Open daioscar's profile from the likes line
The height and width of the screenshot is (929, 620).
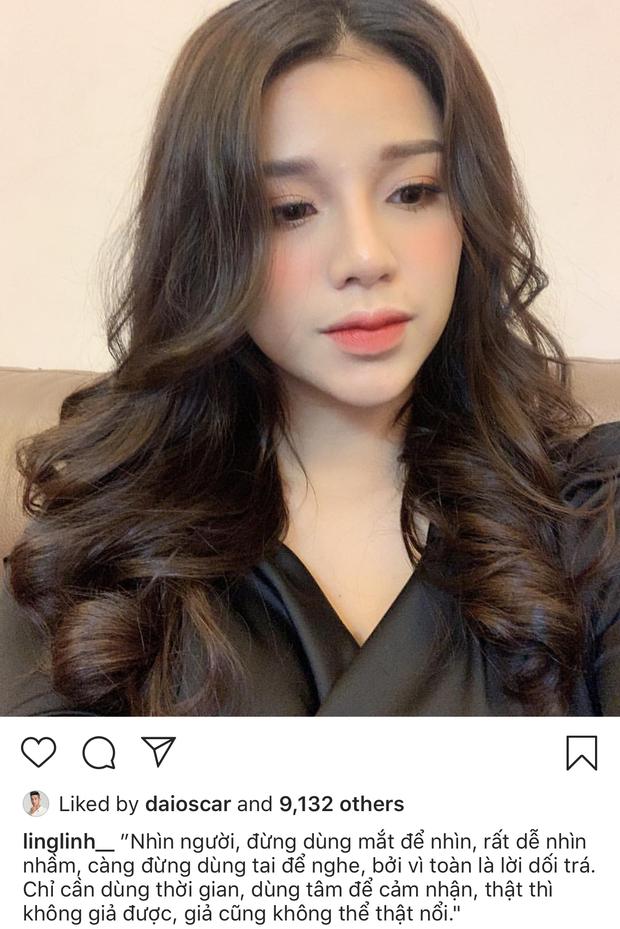(x=190, y=804)
